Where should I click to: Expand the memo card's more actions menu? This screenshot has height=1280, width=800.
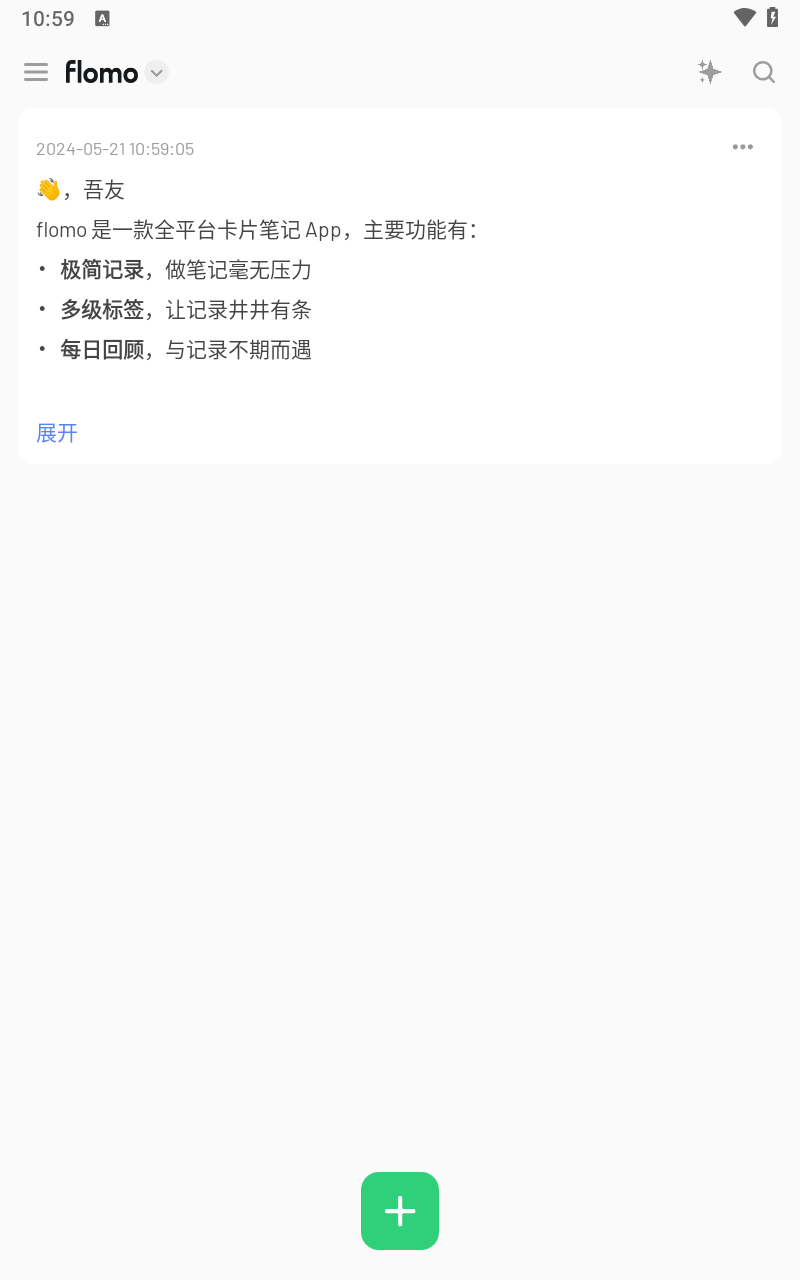(743, 147)
